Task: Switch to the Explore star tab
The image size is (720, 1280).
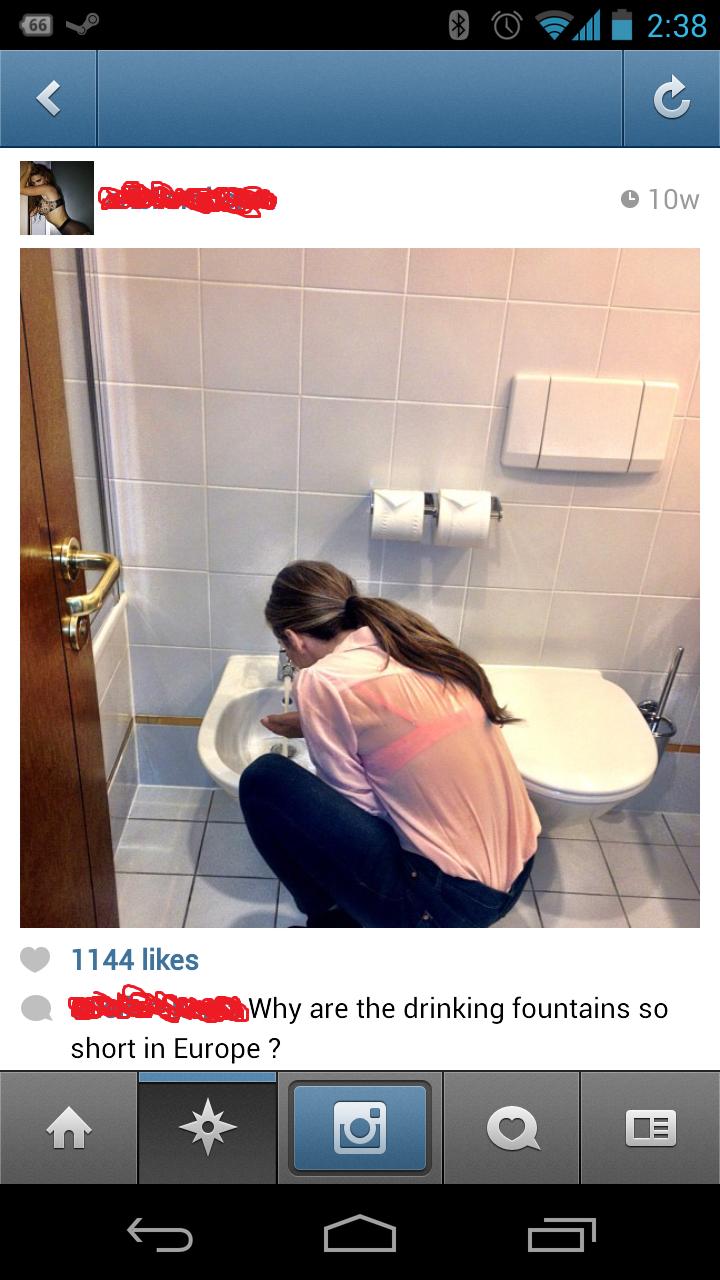Action: pyautogui.click(x=207, y=1127)
